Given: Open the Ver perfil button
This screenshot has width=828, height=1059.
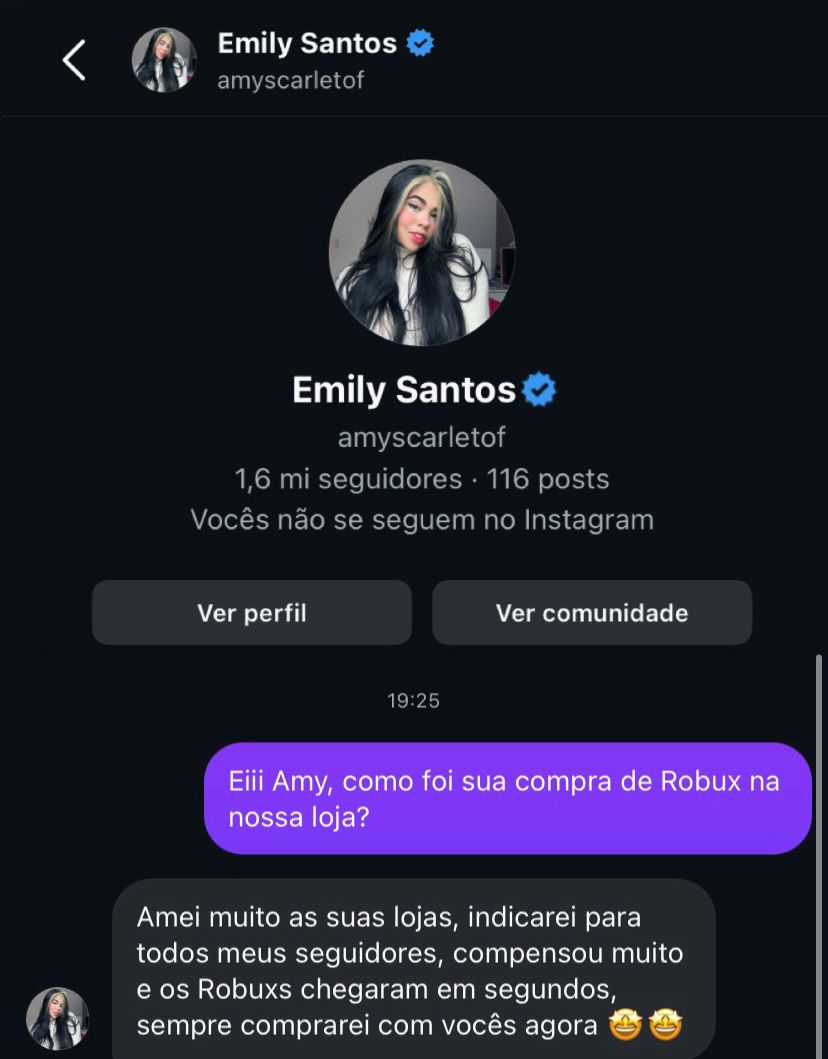Looking at the screenshot, I should [x=251, y=612].
